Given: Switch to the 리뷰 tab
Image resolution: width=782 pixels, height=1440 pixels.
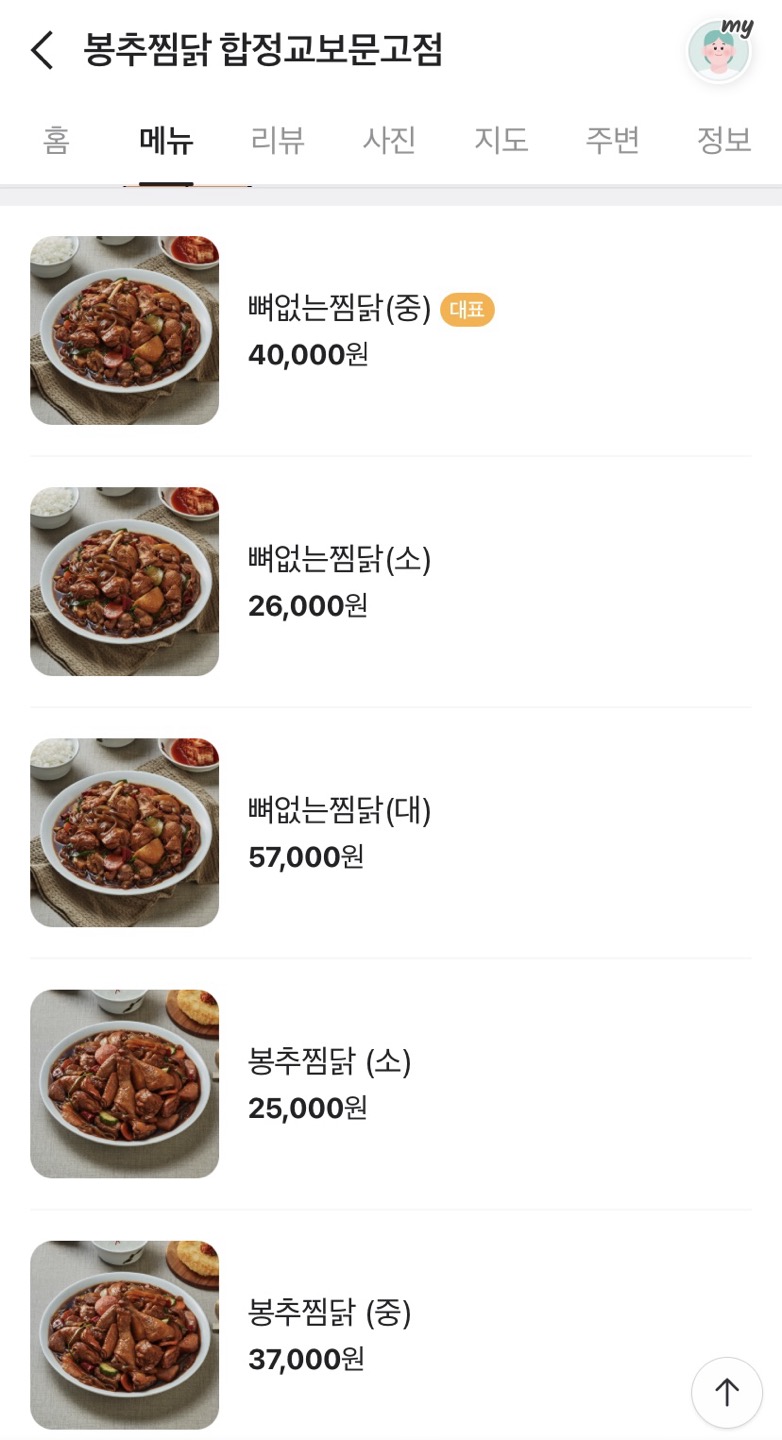Looking at the screenshot, I should click(x=278, y=140).
